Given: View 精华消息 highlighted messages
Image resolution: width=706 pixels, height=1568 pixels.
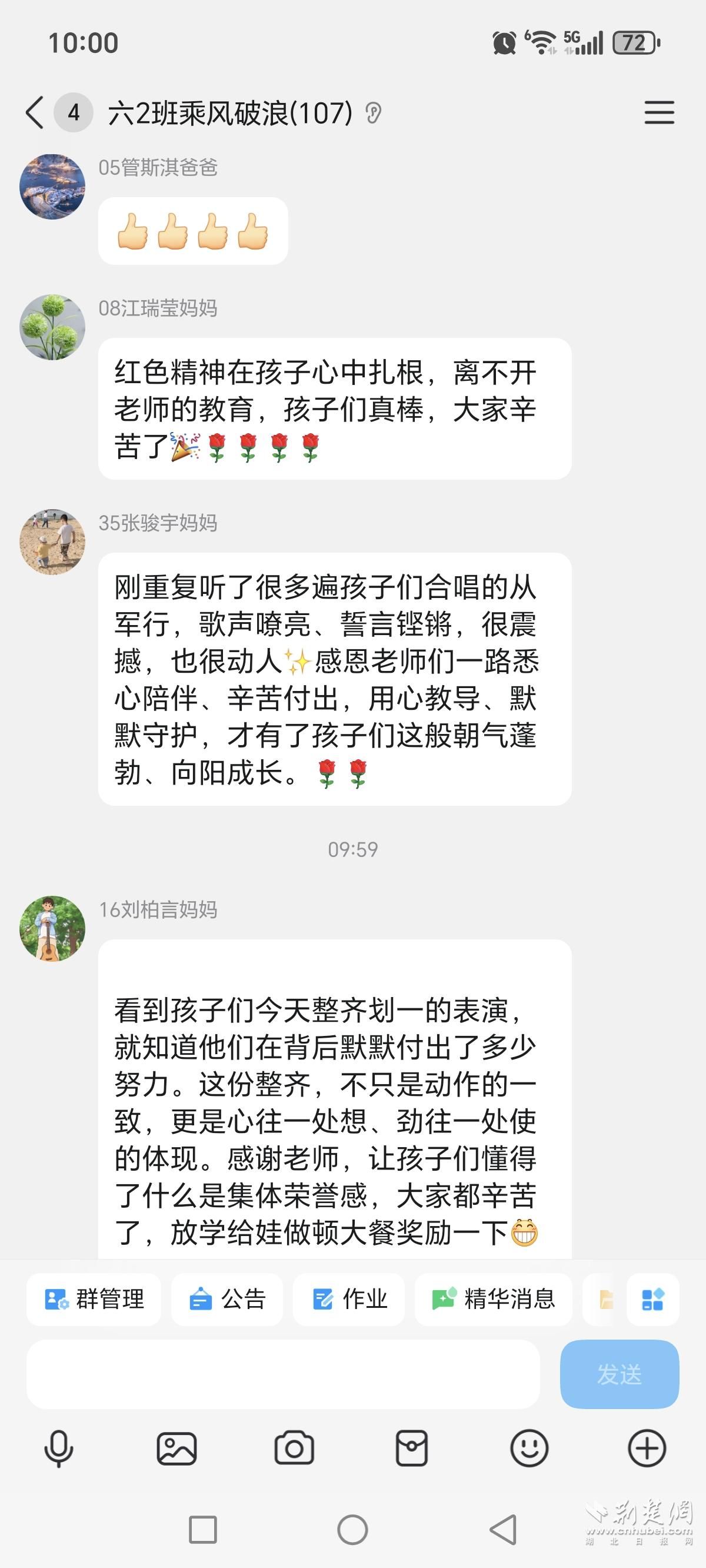Looking at the screenshot, I should (493, 1300).
